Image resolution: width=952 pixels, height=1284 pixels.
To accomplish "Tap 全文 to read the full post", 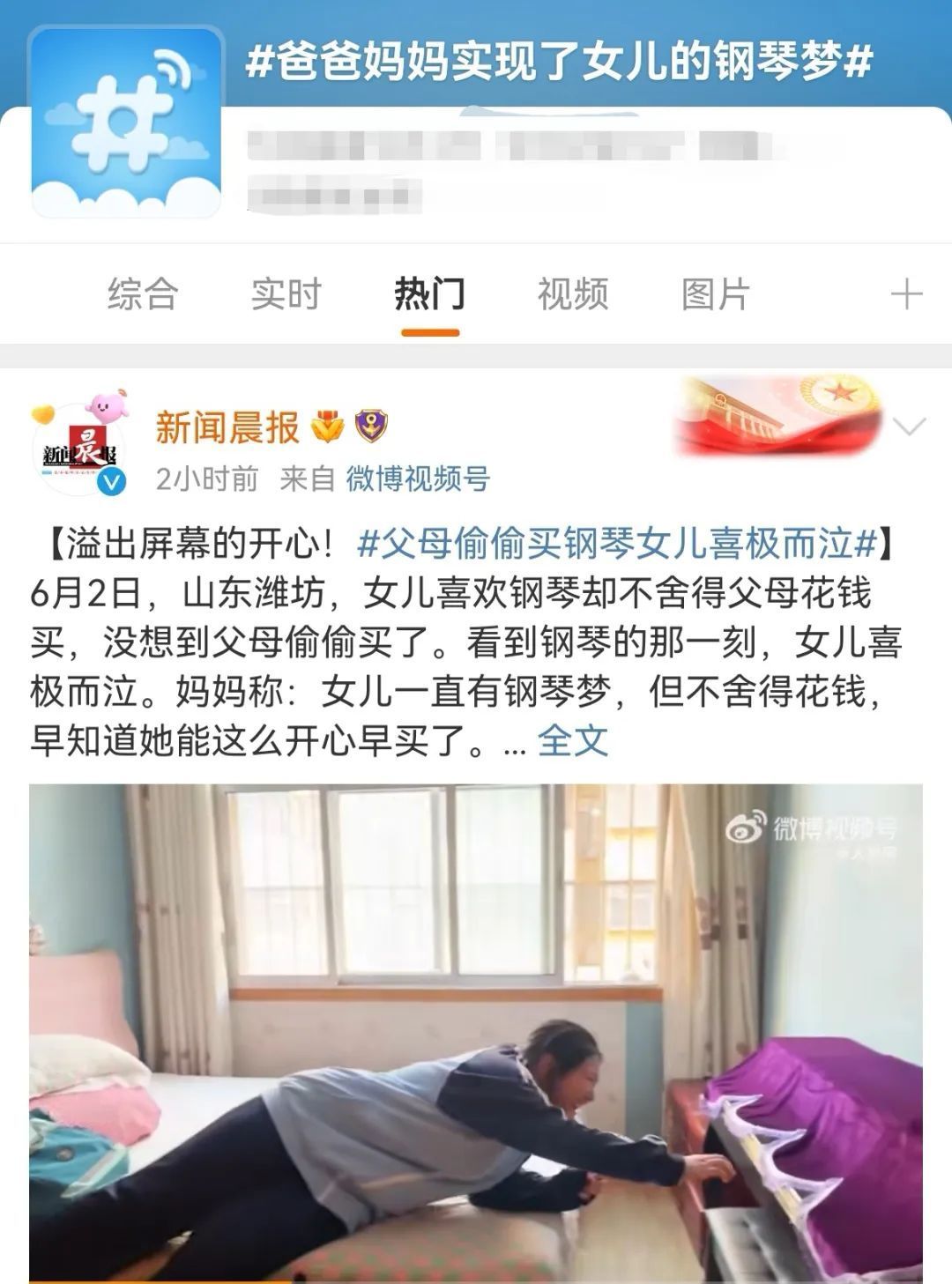I will 573,740.
